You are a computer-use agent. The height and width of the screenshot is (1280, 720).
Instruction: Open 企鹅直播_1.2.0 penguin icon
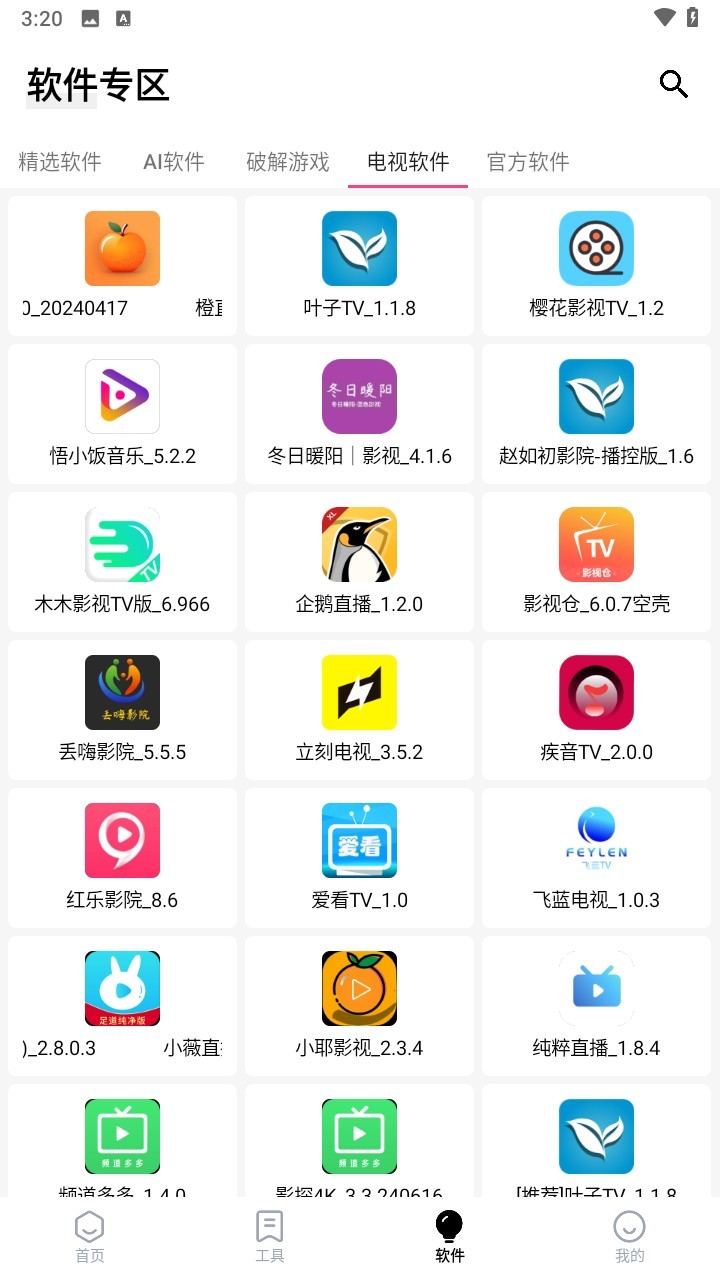click(359, 544)
